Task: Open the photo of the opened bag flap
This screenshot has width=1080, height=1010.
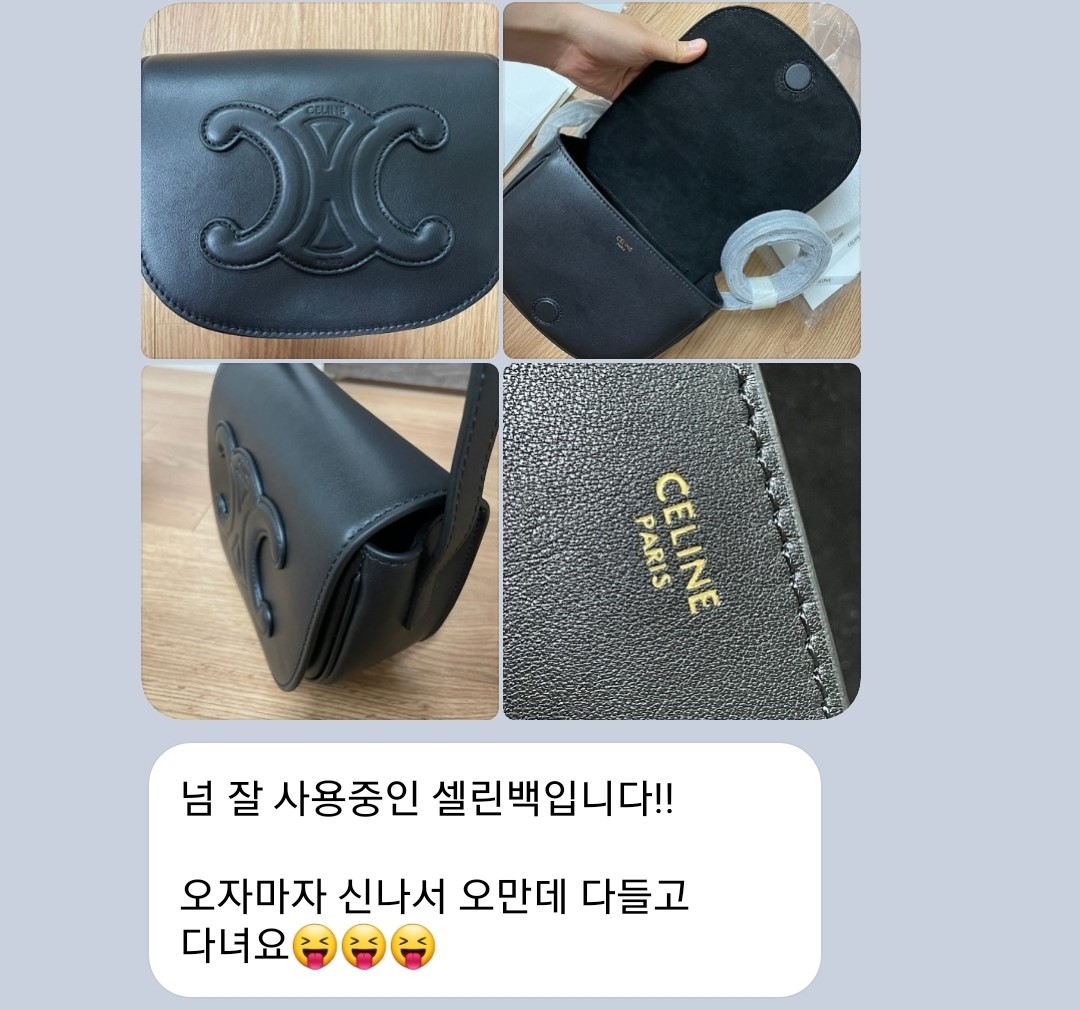Action: point(681,180)
